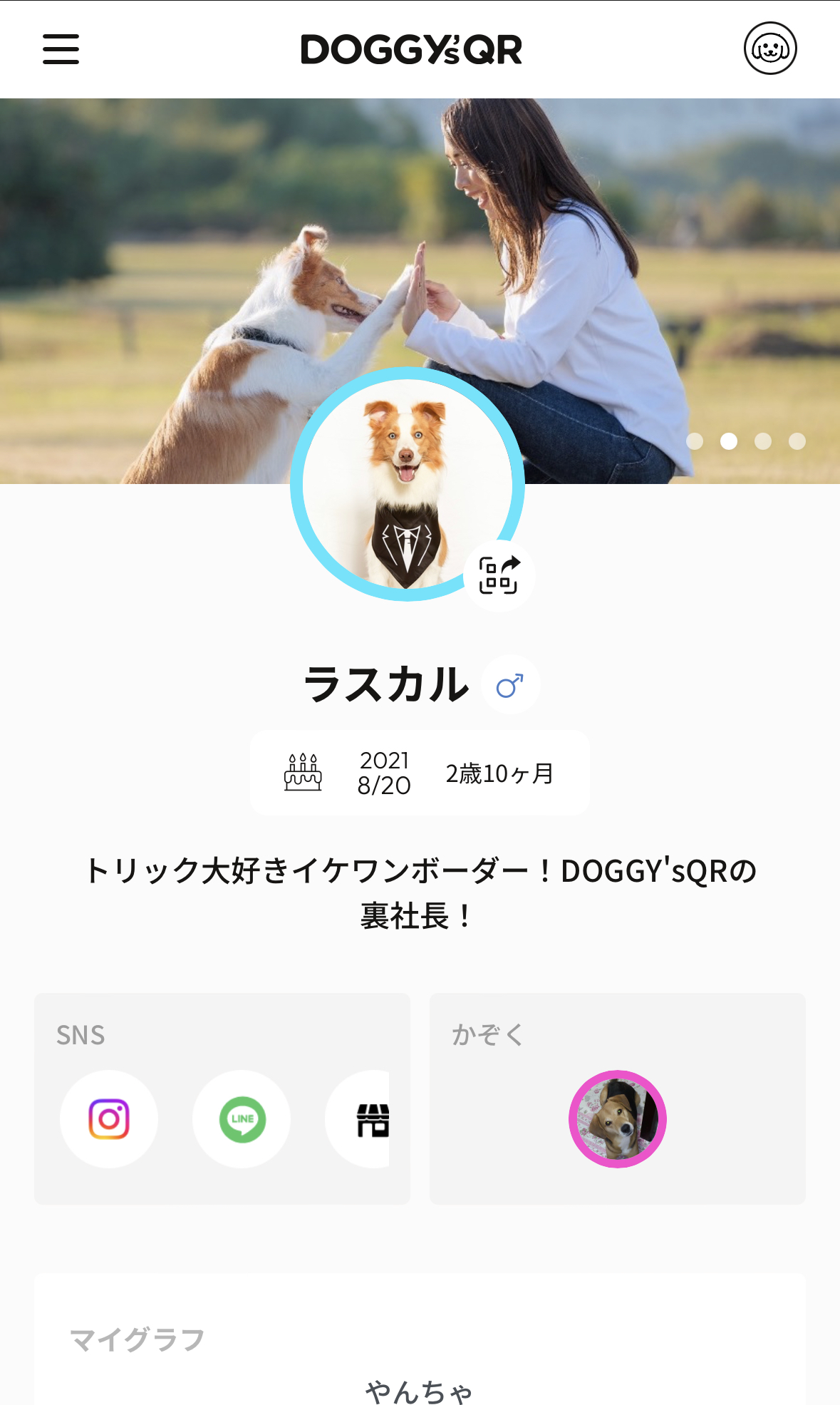The width and height of the screenshot is (840, 1405).
Task: Open the Instagram link
Action: tap(109, 1118)
